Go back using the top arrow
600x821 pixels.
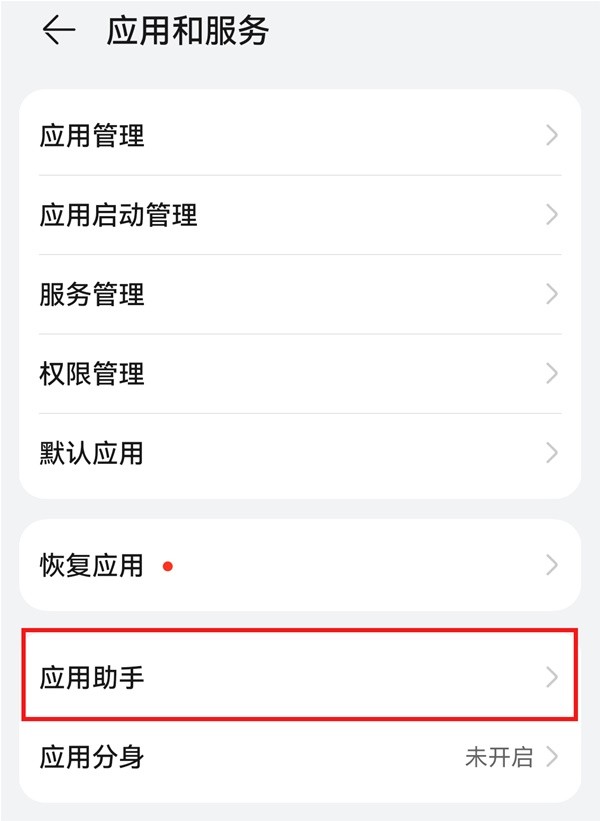click(x=59, y=31)
